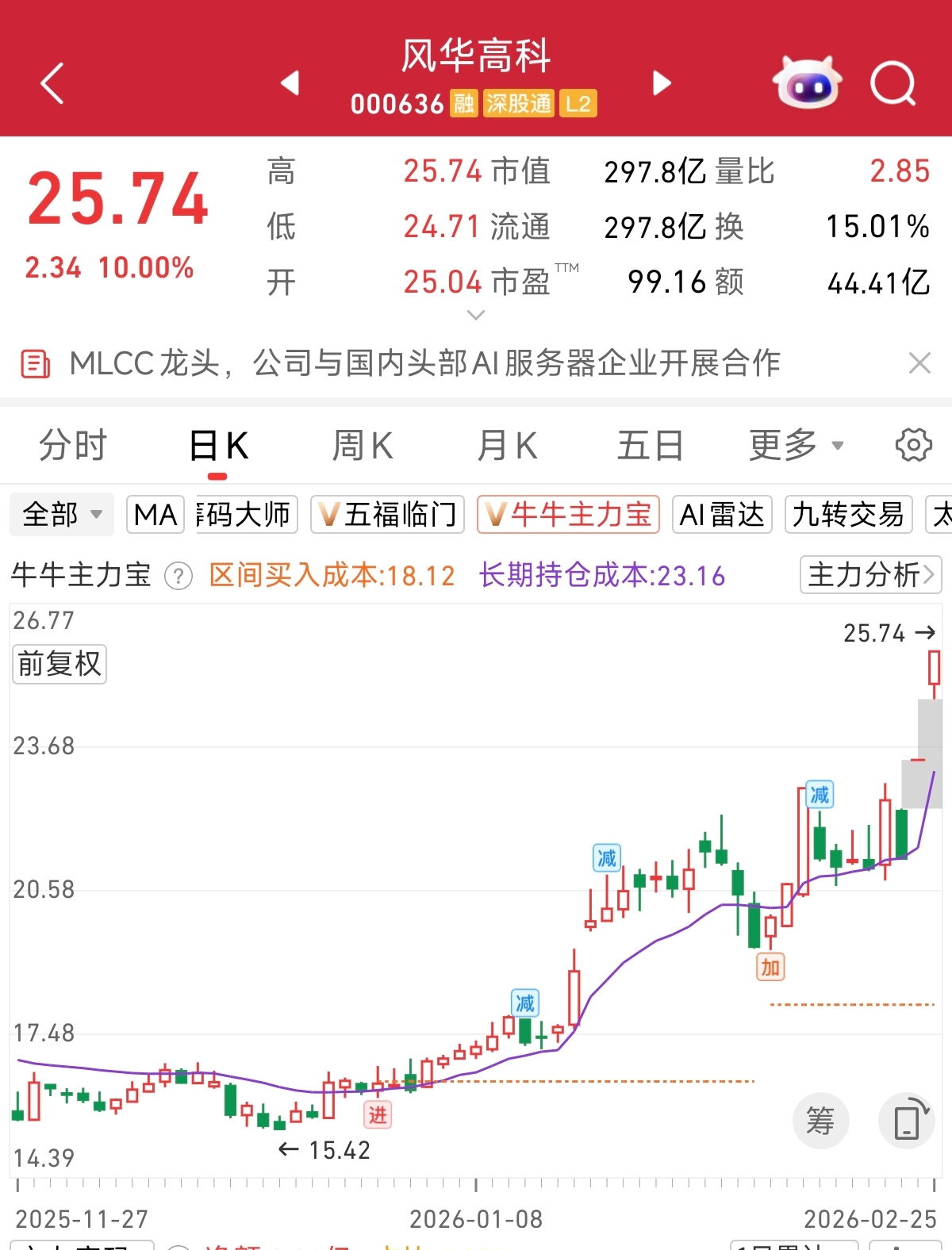952x1250 pixels.
Task: Show the 月K chart
Action: point(507,445)
